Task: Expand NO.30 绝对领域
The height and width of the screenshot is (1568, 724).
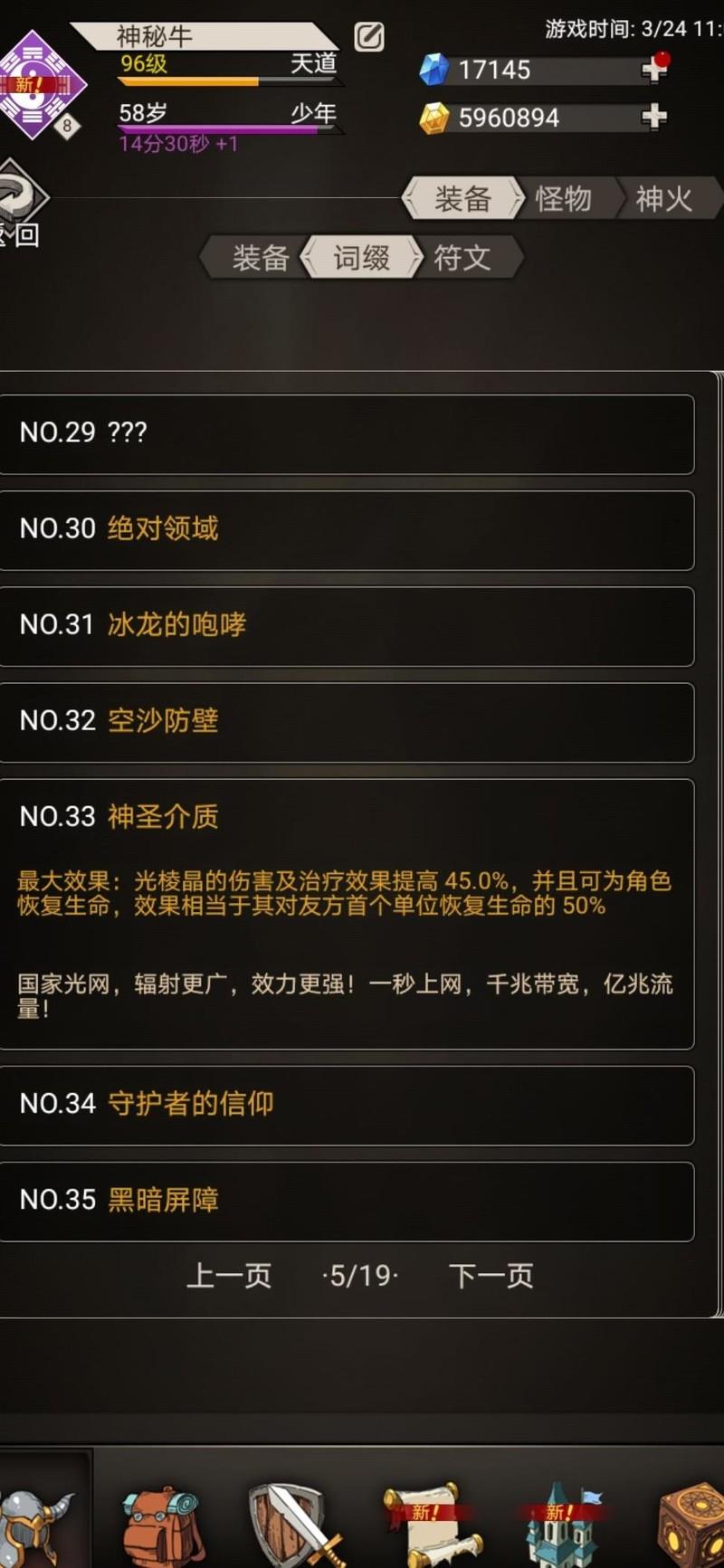Action: pos(348,529)
